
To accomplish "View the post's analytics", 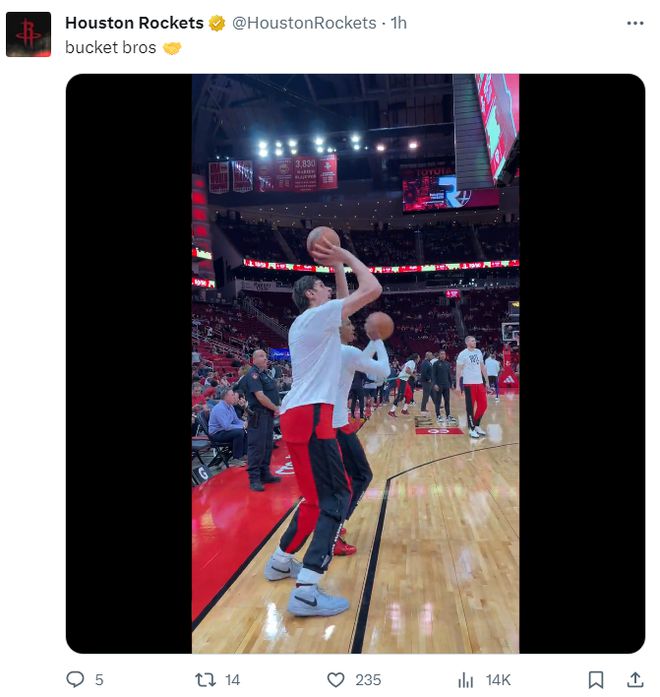I will (466, 679).
